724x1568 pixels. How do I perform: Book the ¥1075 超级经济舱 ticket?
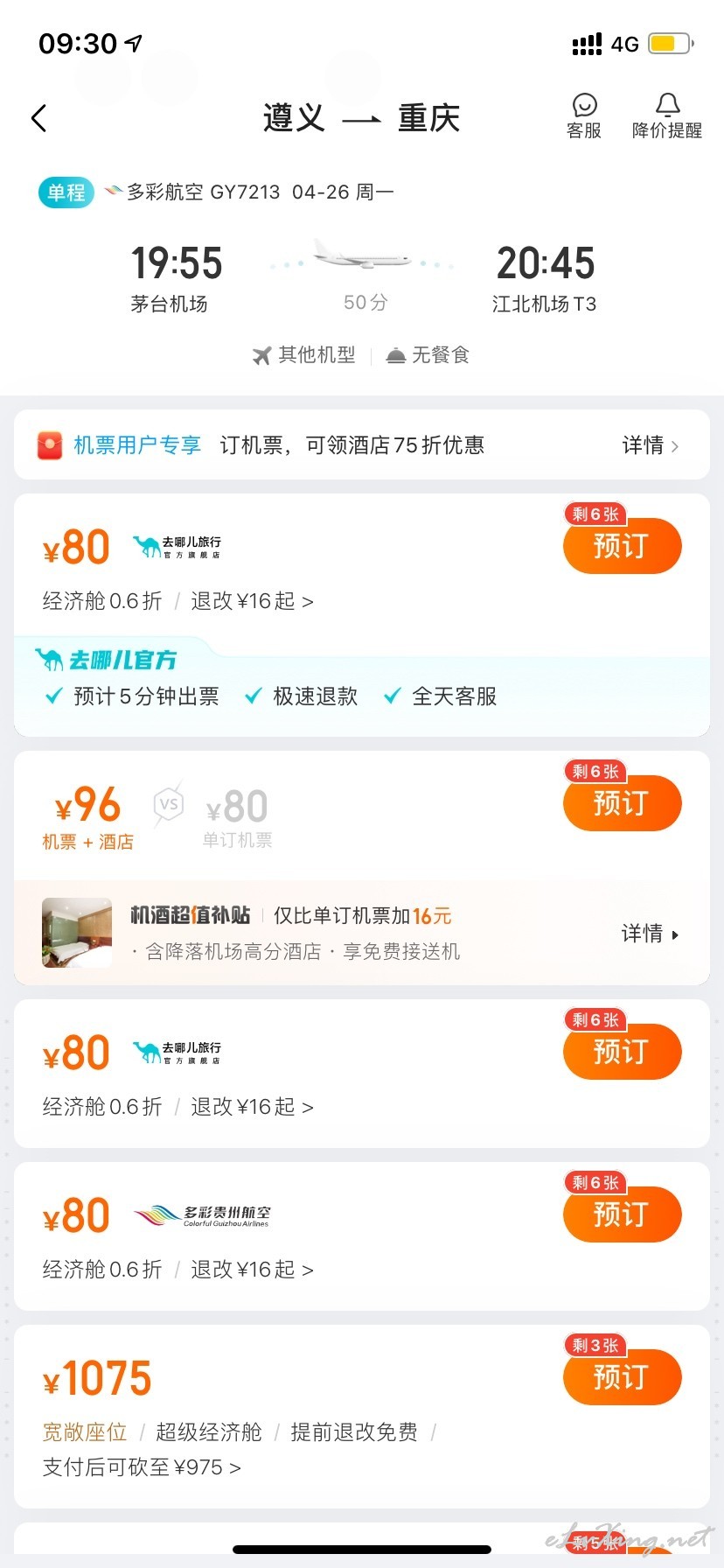622,1377
